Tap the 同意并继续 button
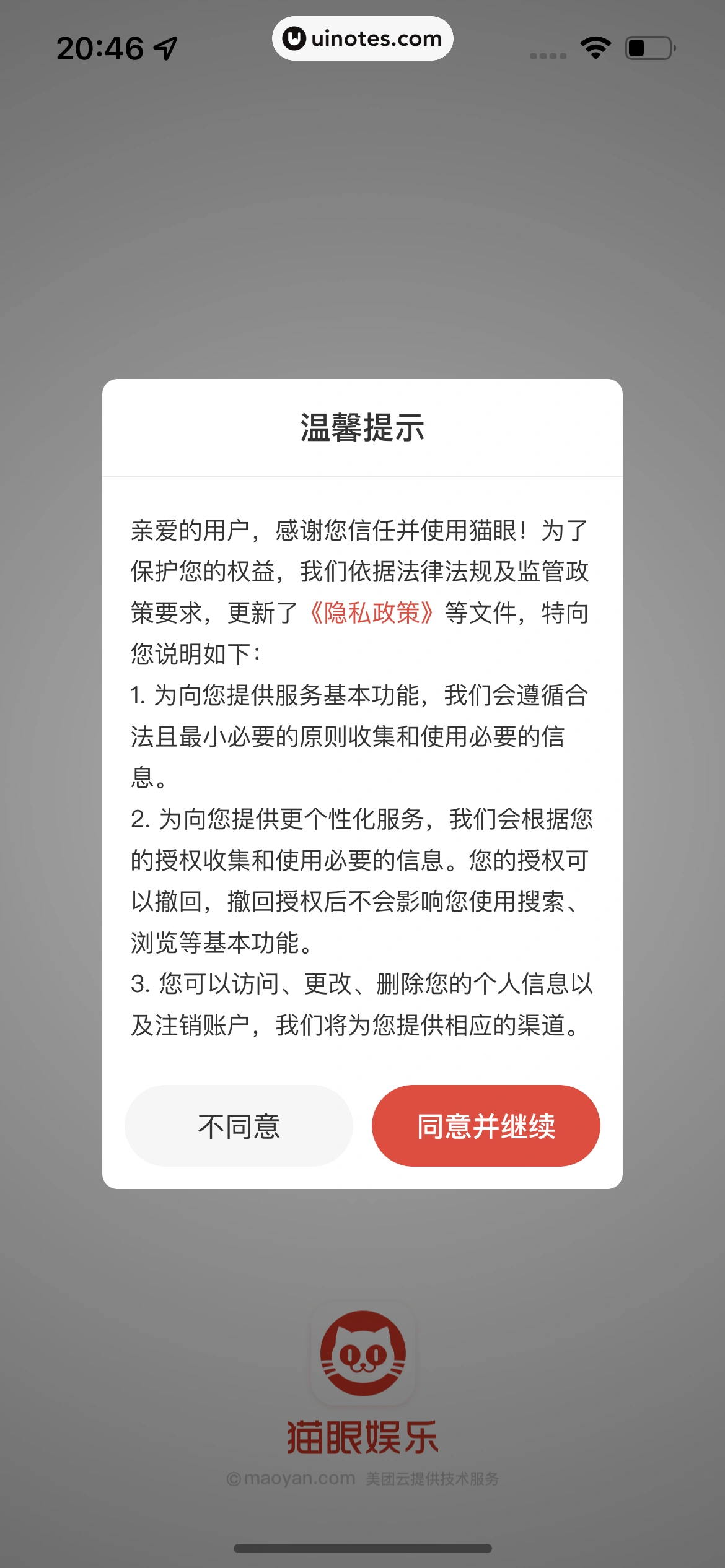The height and width of the screenshot is (1568, 725). [486, 1126]
